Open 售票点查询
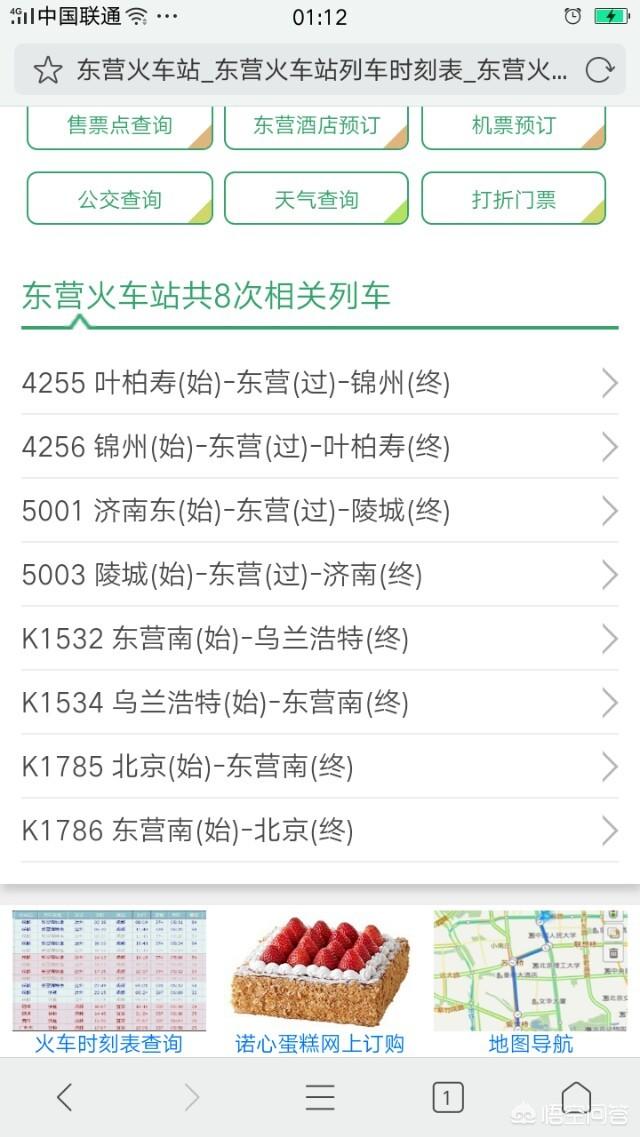The height and width of the screenshot is (1137, 640). coord(120,127)
